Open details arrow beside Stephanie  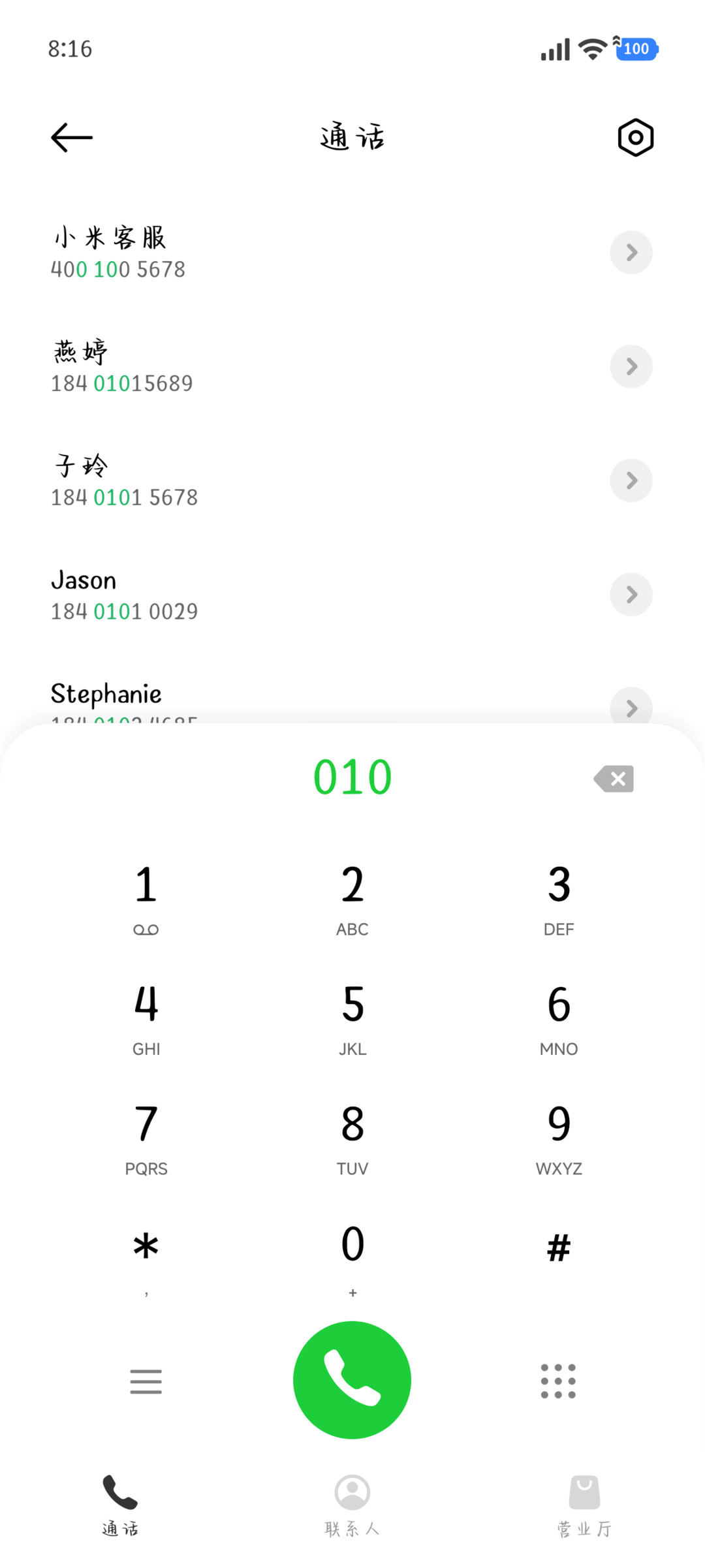click(x=631, y=708)
